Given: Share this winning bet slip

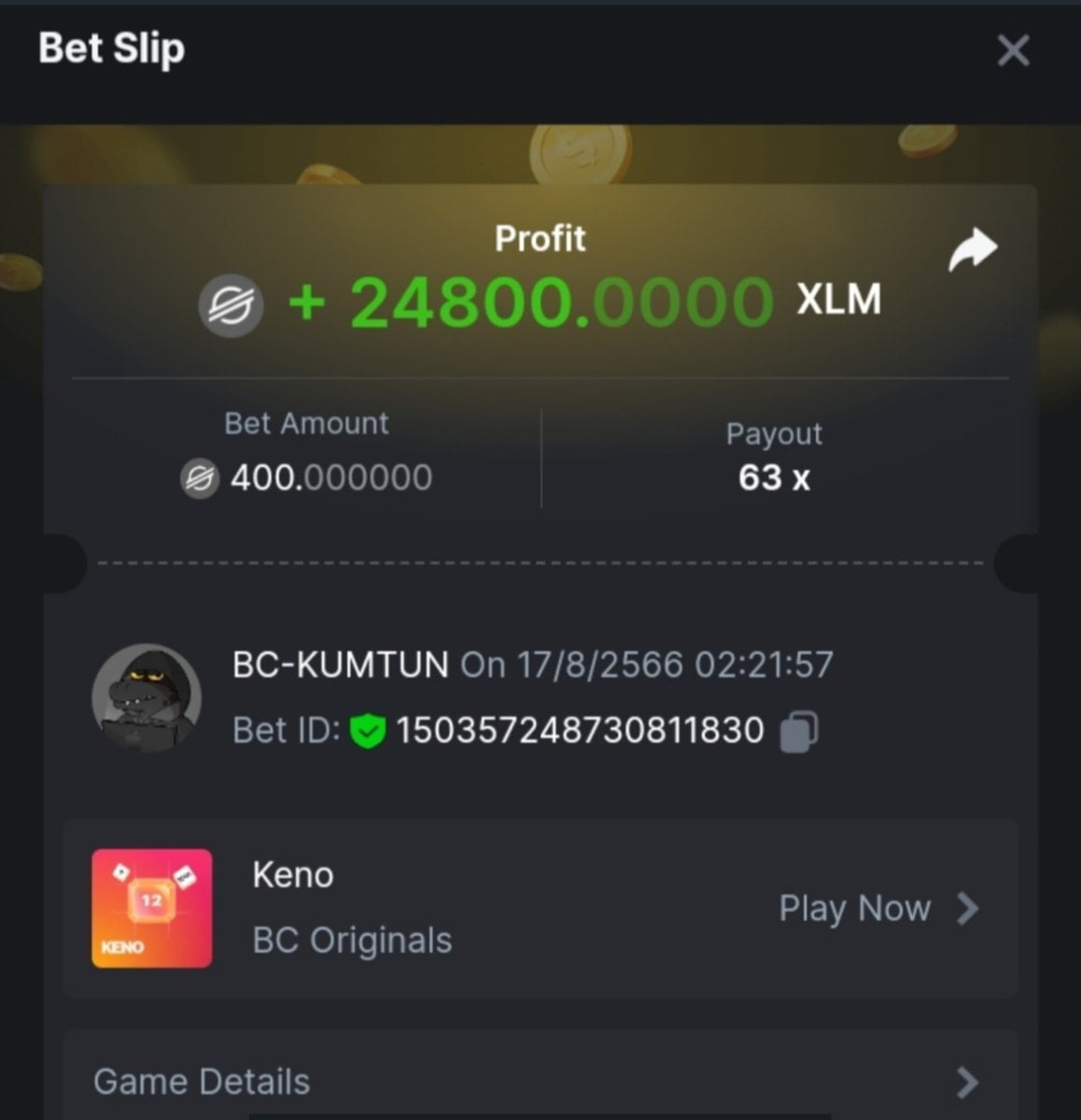Looking at the screenshot, I should 973,249.
